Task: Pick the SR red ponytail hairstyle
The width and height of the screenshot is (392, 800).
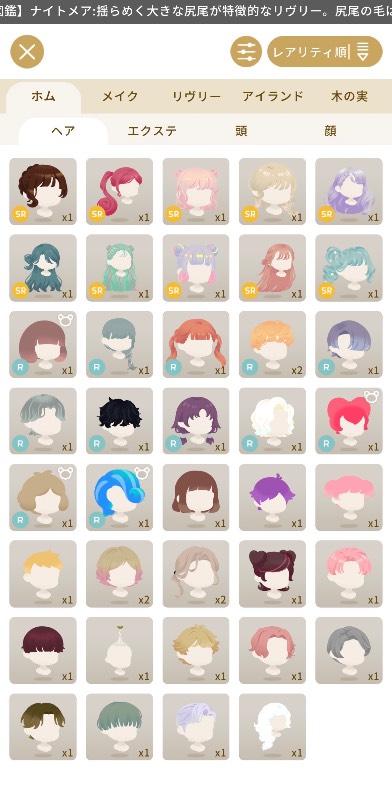Action: [x=119, y=191]
